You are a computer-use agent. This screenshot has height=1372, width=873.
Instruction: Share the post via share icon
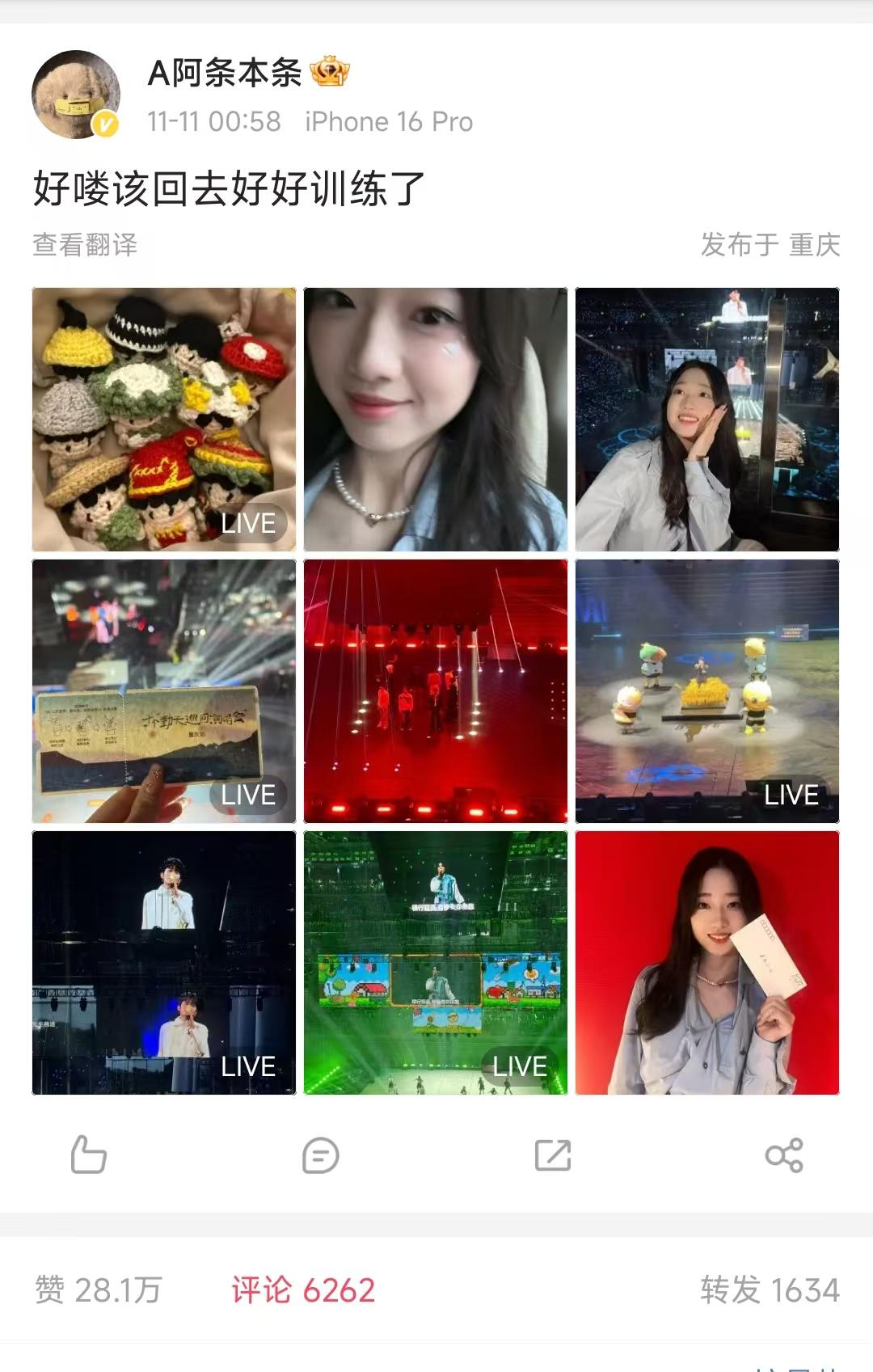(x=784, y=1155)
